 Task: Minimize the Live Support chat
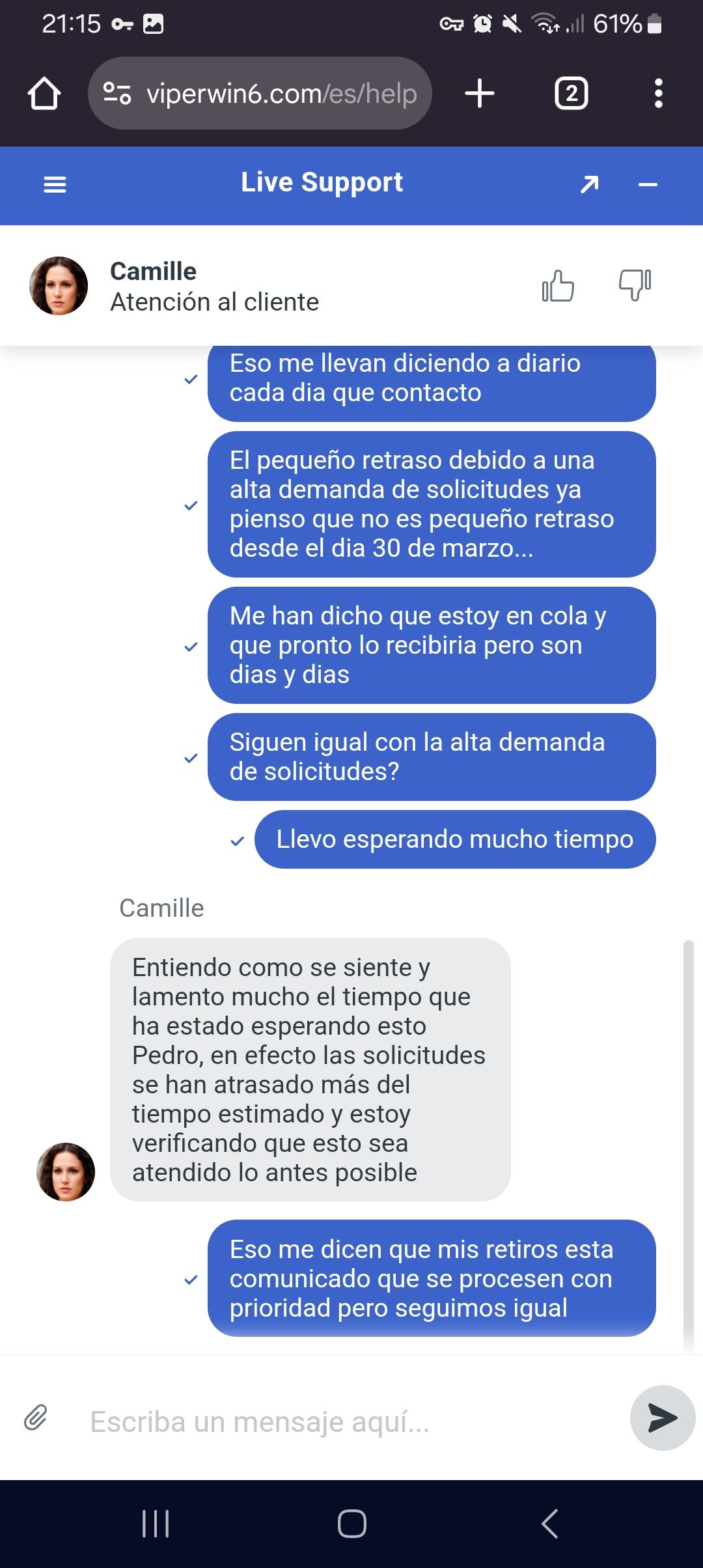click(648, 185)
